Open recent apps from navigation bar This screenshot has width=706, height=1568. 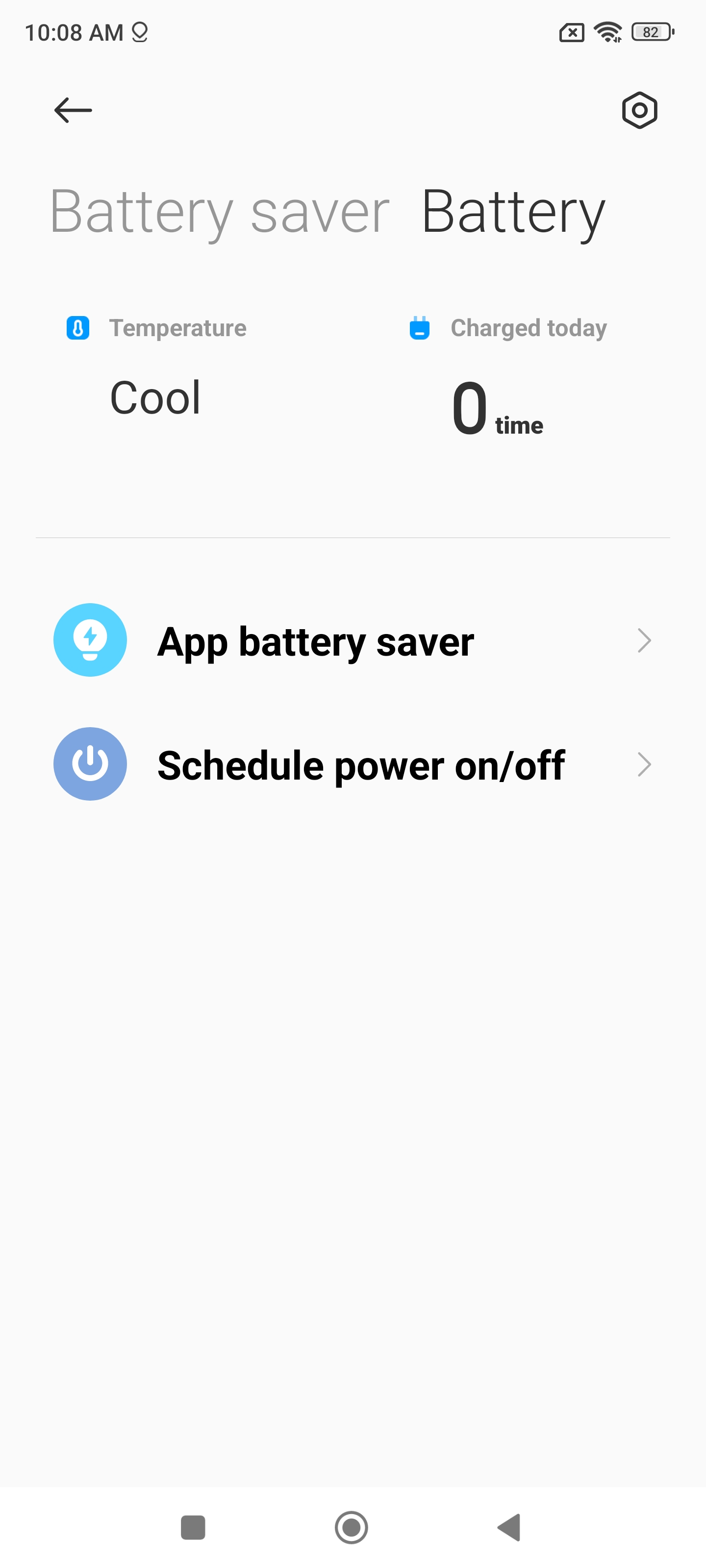pyautogui.click(x=193, y=1527)
